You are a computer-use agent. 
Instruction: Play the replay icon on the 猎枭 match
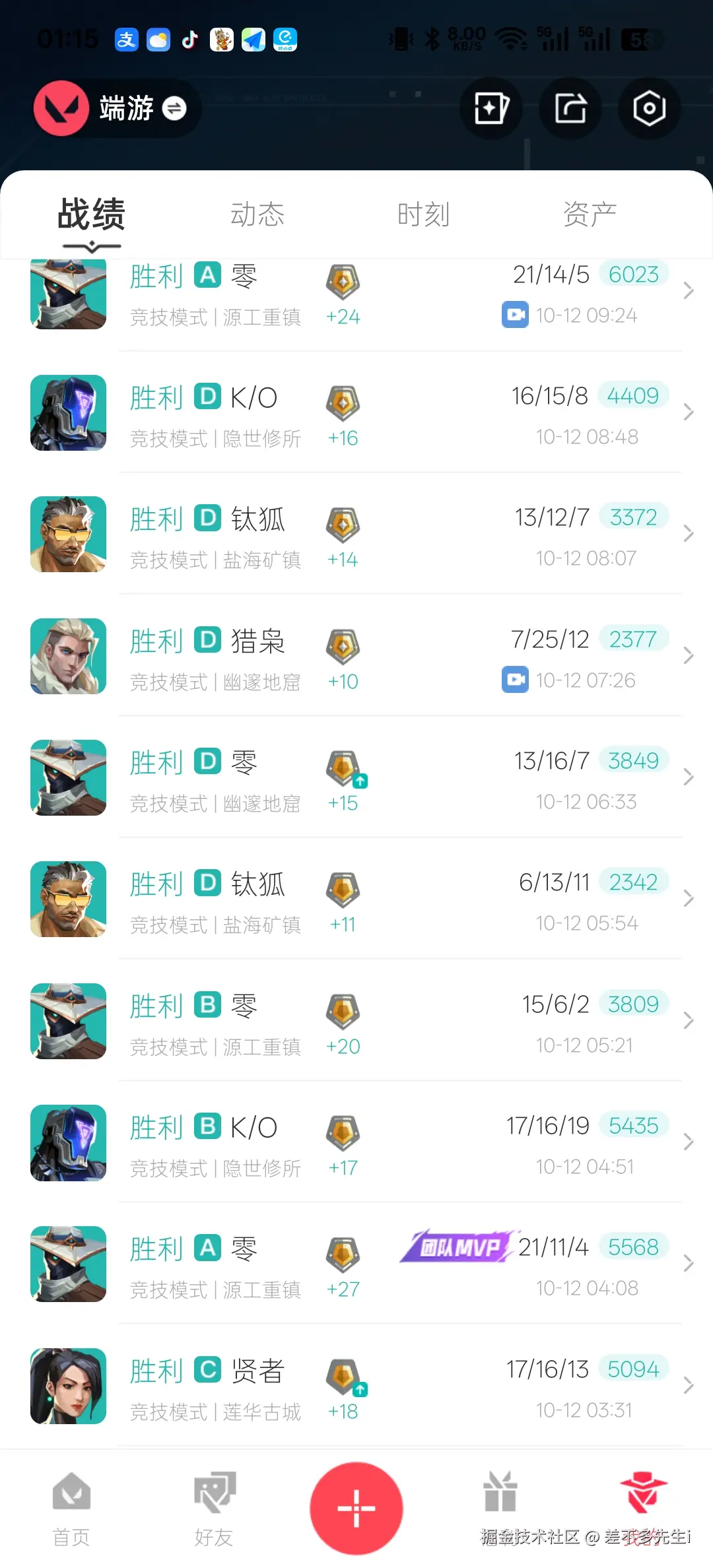click(x=516, y=680)
